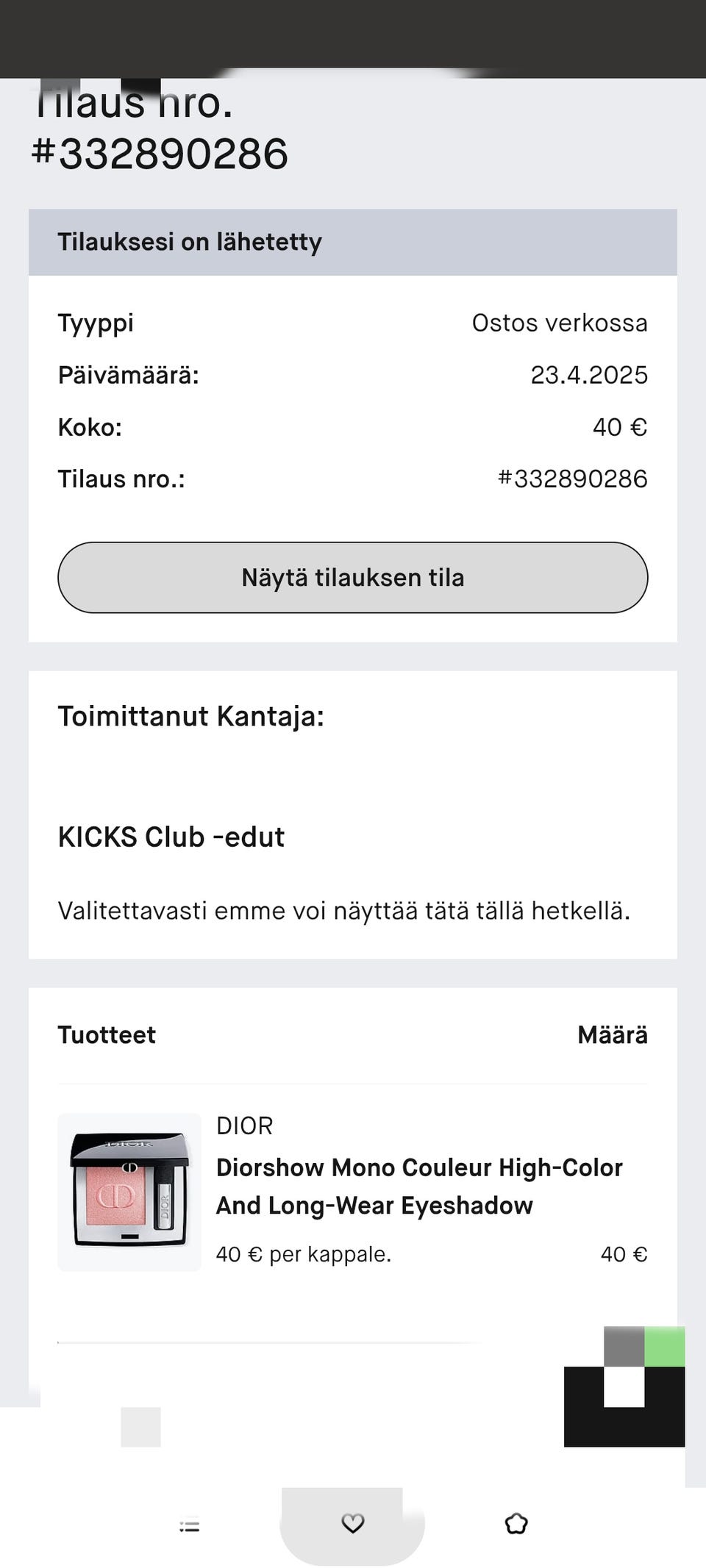This screenshot has height=1568, width=706.
Task: Open the list icon in bottom bar
Action: (x=189, y=1524)
